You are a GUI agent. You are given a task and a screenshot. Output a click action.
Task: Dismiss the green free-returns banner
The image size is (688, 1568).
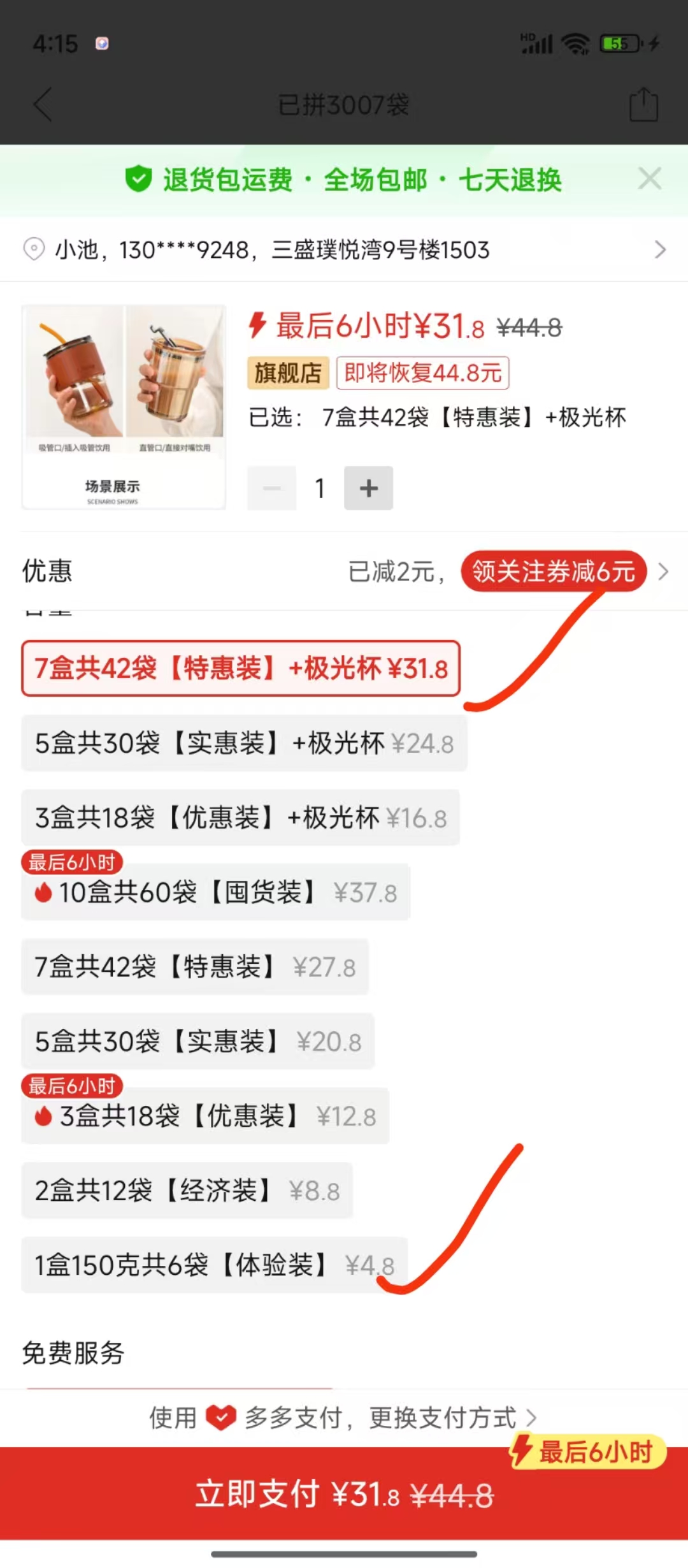pos(649,179)
